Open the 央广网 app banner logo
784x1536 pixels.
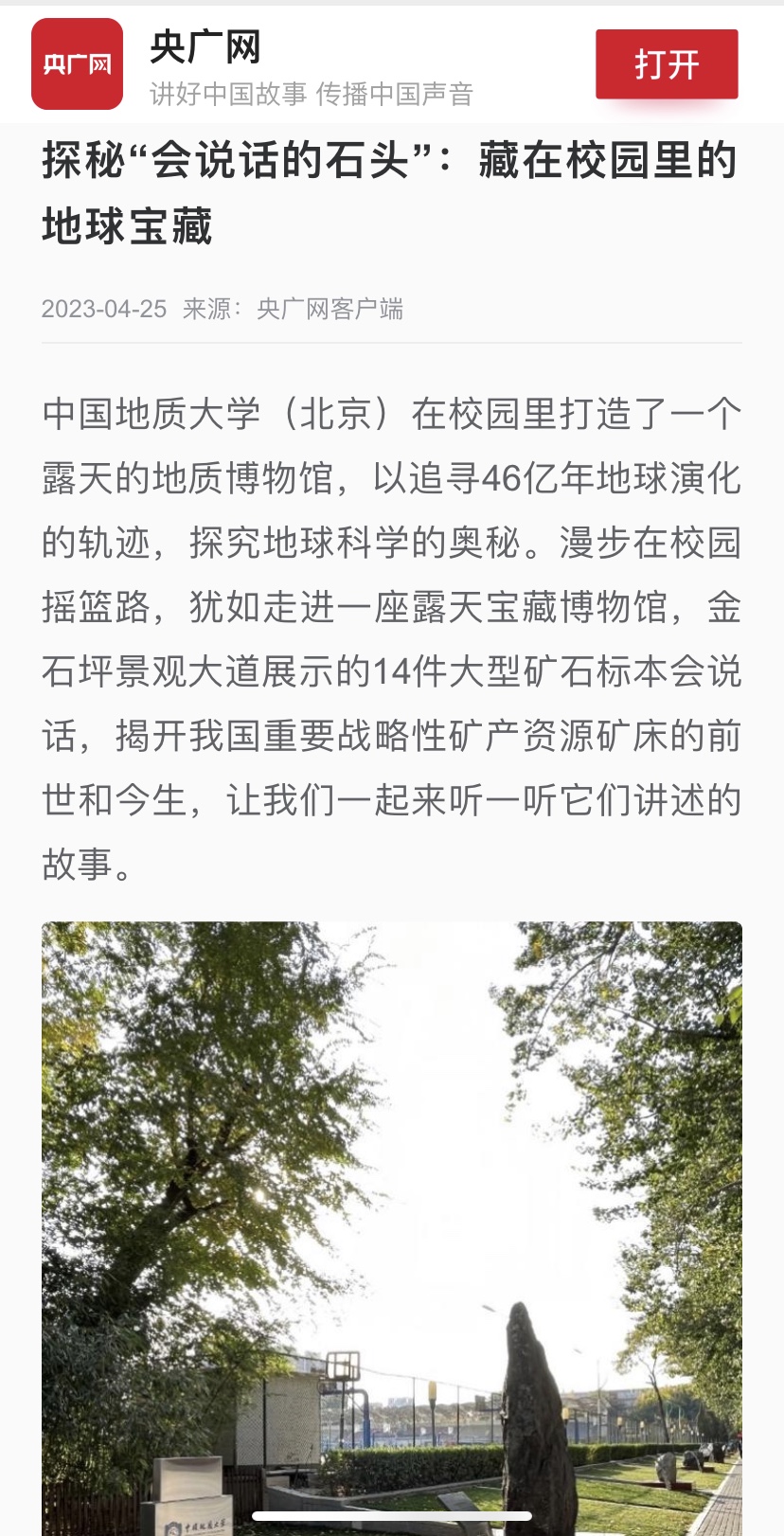pos(77,64)
